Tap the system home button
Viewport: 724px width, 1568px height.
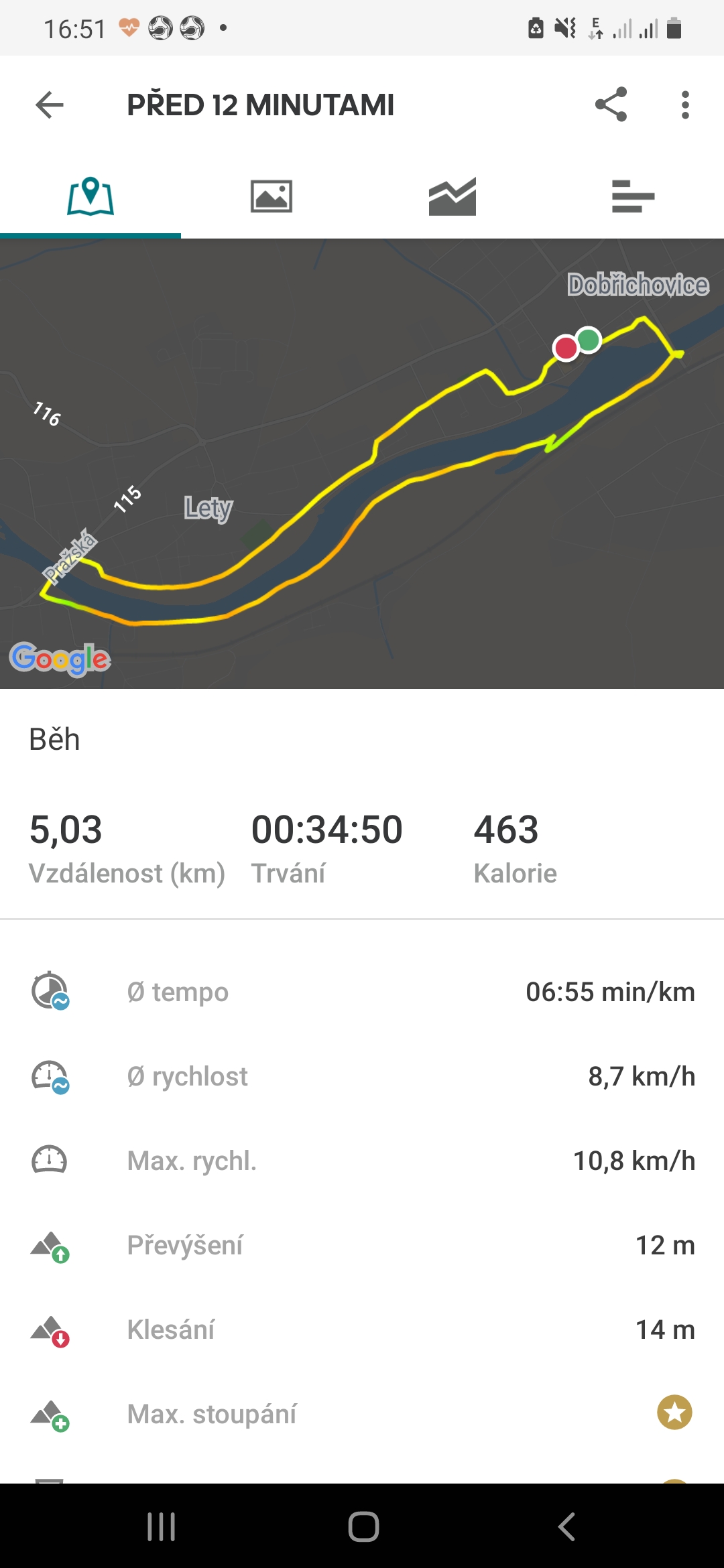[363, 1527]
